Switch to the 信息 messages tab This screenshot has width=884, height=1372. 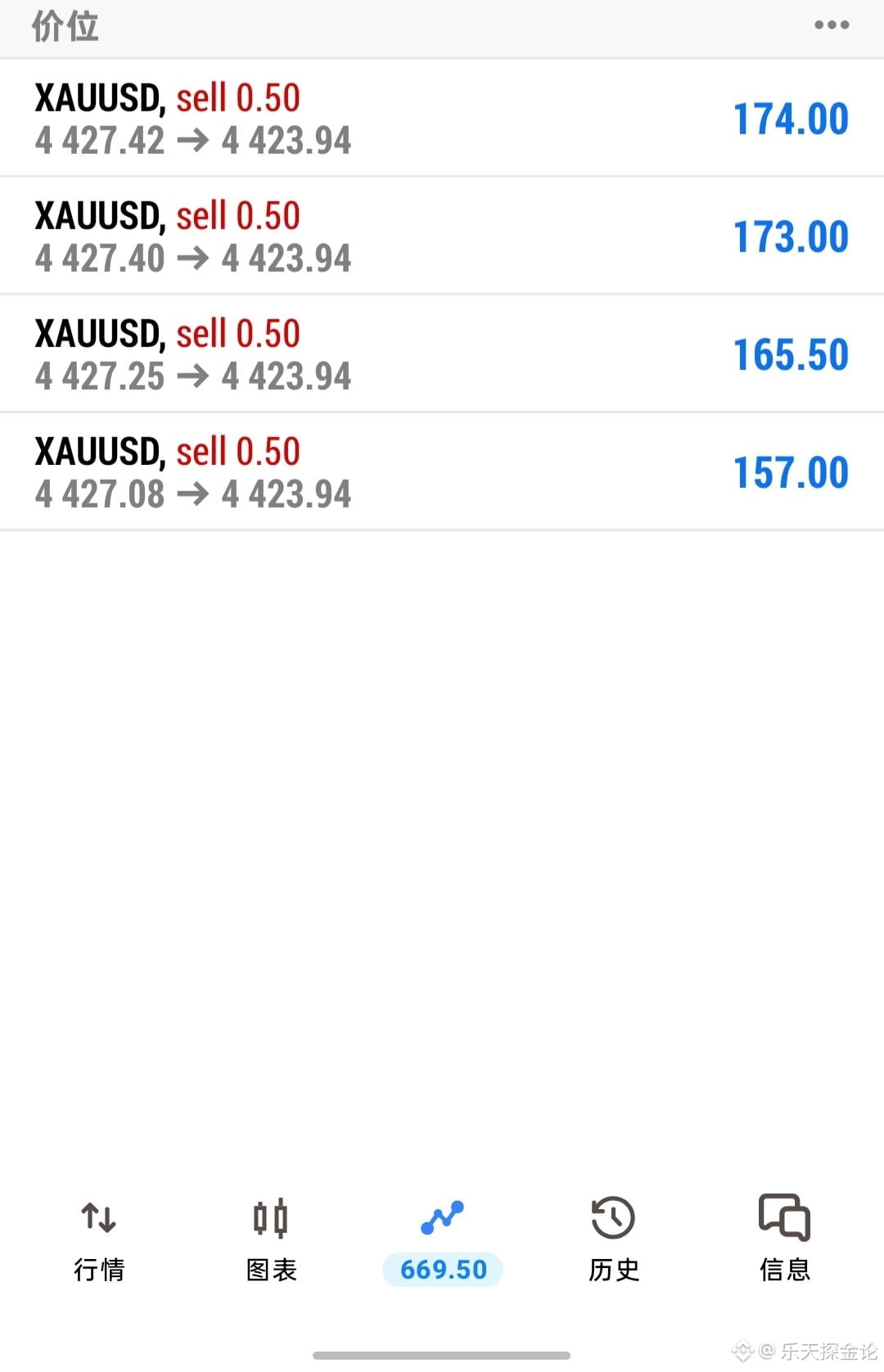(x=785, y=1240)
